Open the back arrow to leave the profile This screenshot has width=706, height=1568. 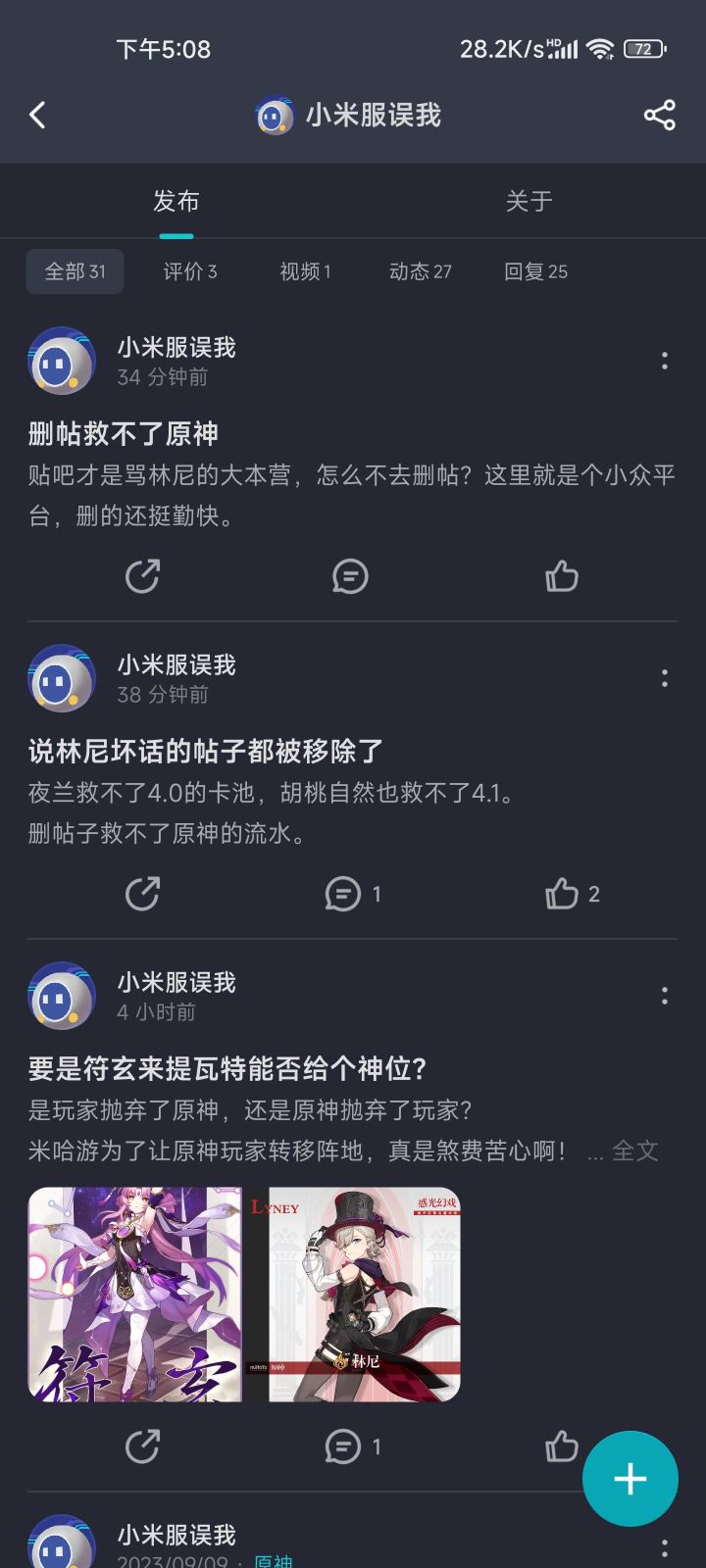coord(37,115)
